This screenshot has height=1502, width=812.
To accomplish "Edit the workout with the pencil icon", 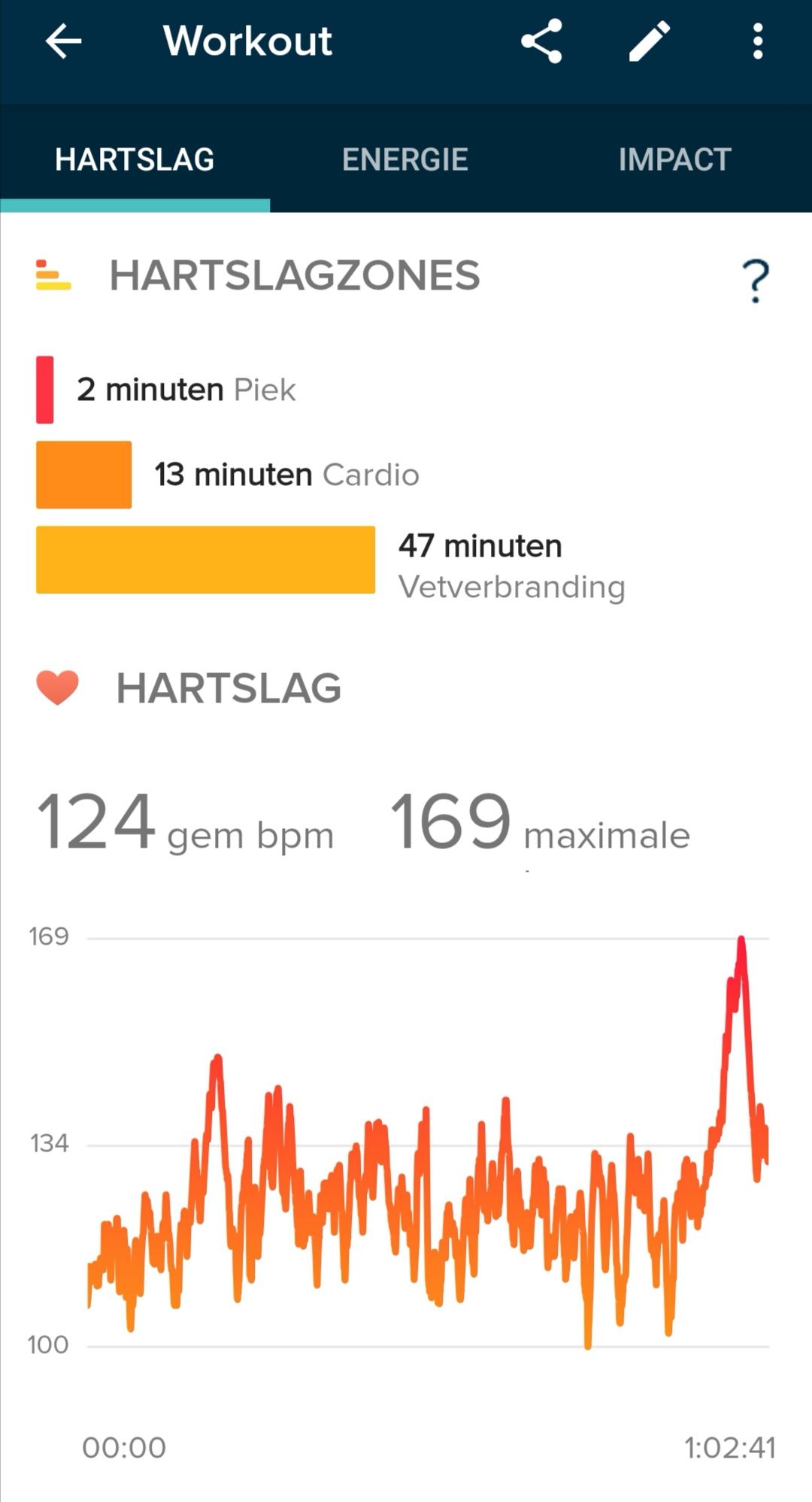I will (x=650, y=41).
